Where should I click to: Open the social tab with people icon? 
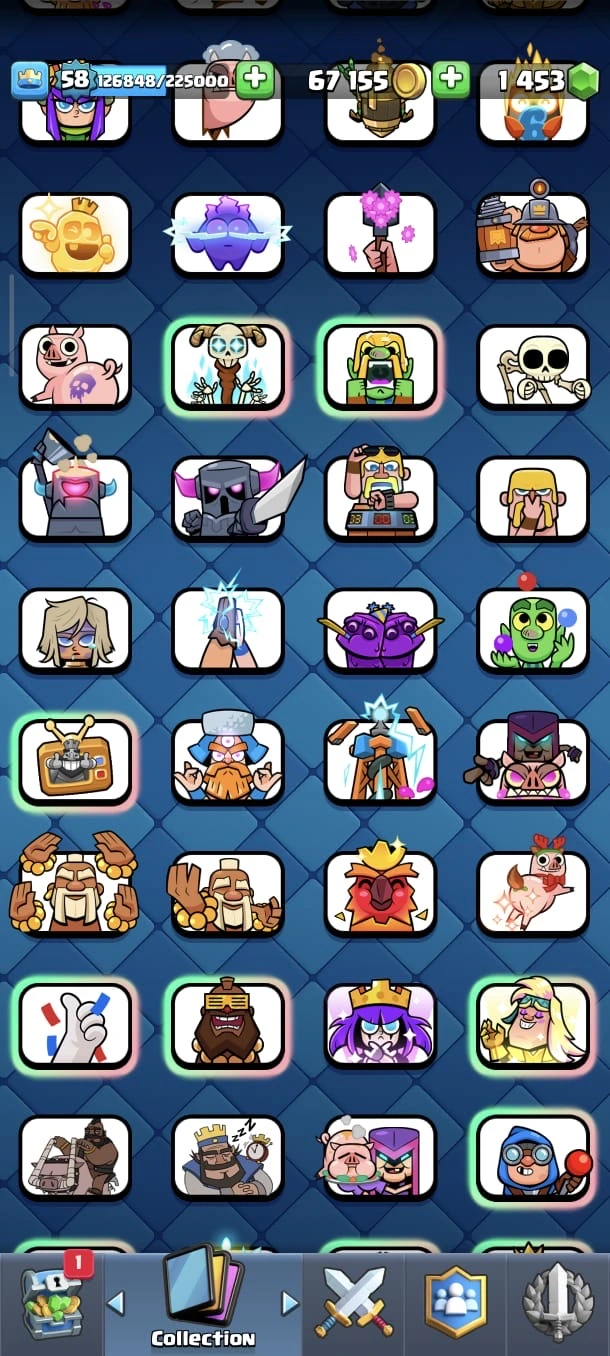click(x=455, y=1299)
